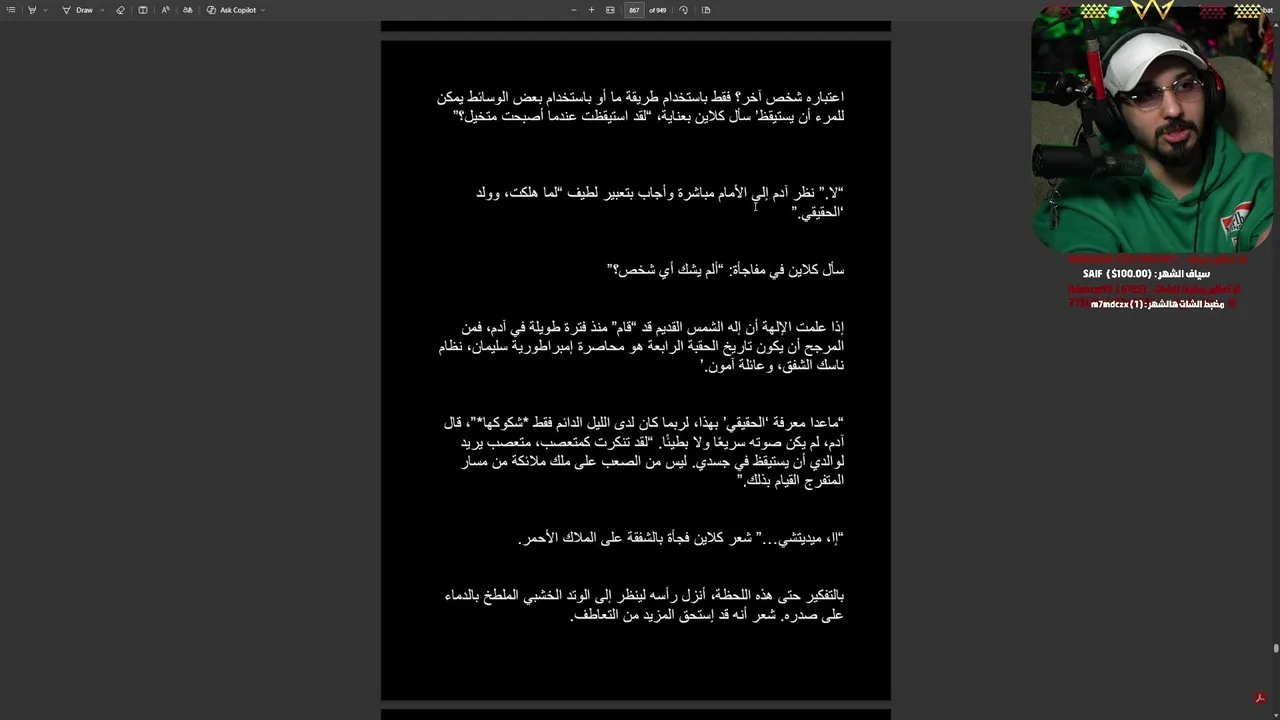
Task: Open the translate option
Action: [x=187, y=10]
